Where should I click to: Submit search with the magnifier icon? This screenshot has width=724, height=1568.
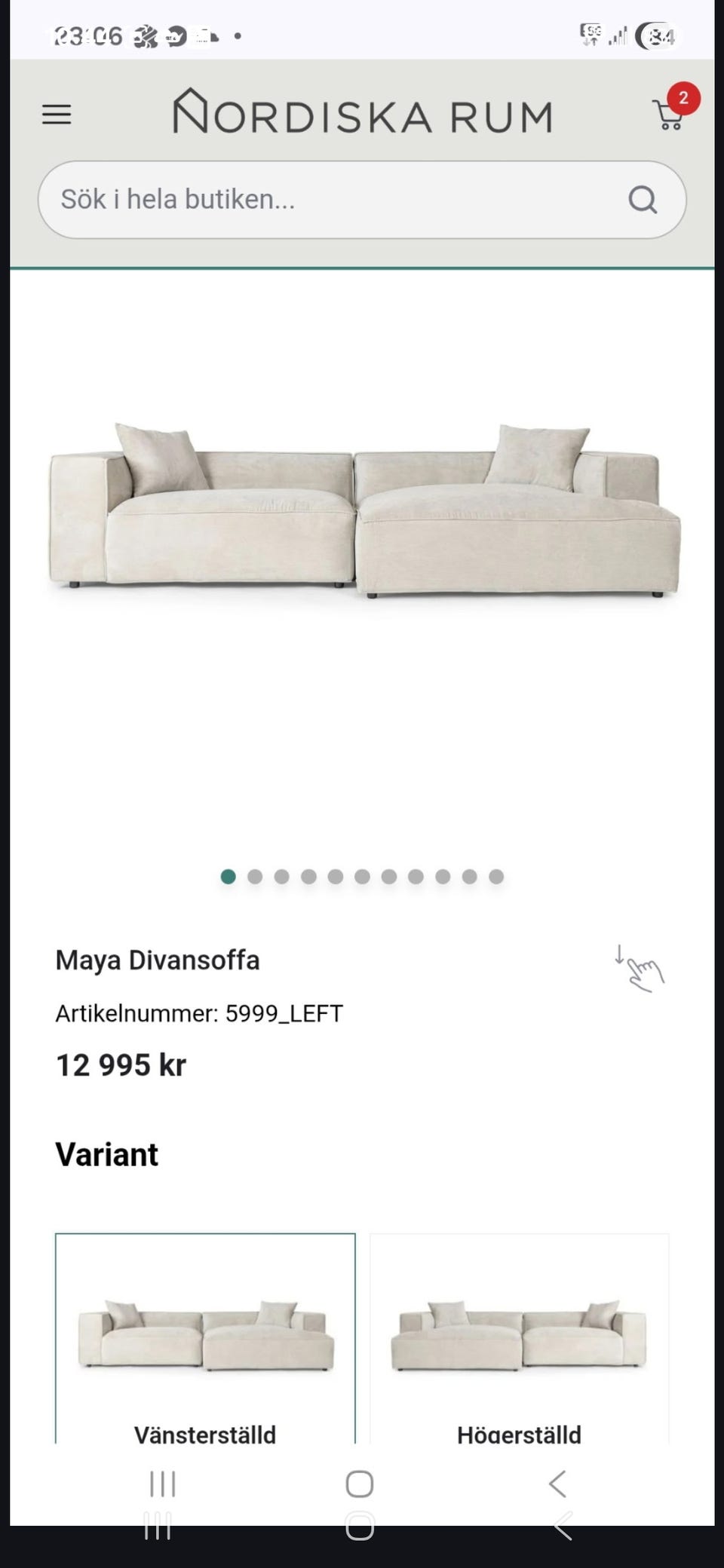643,200
